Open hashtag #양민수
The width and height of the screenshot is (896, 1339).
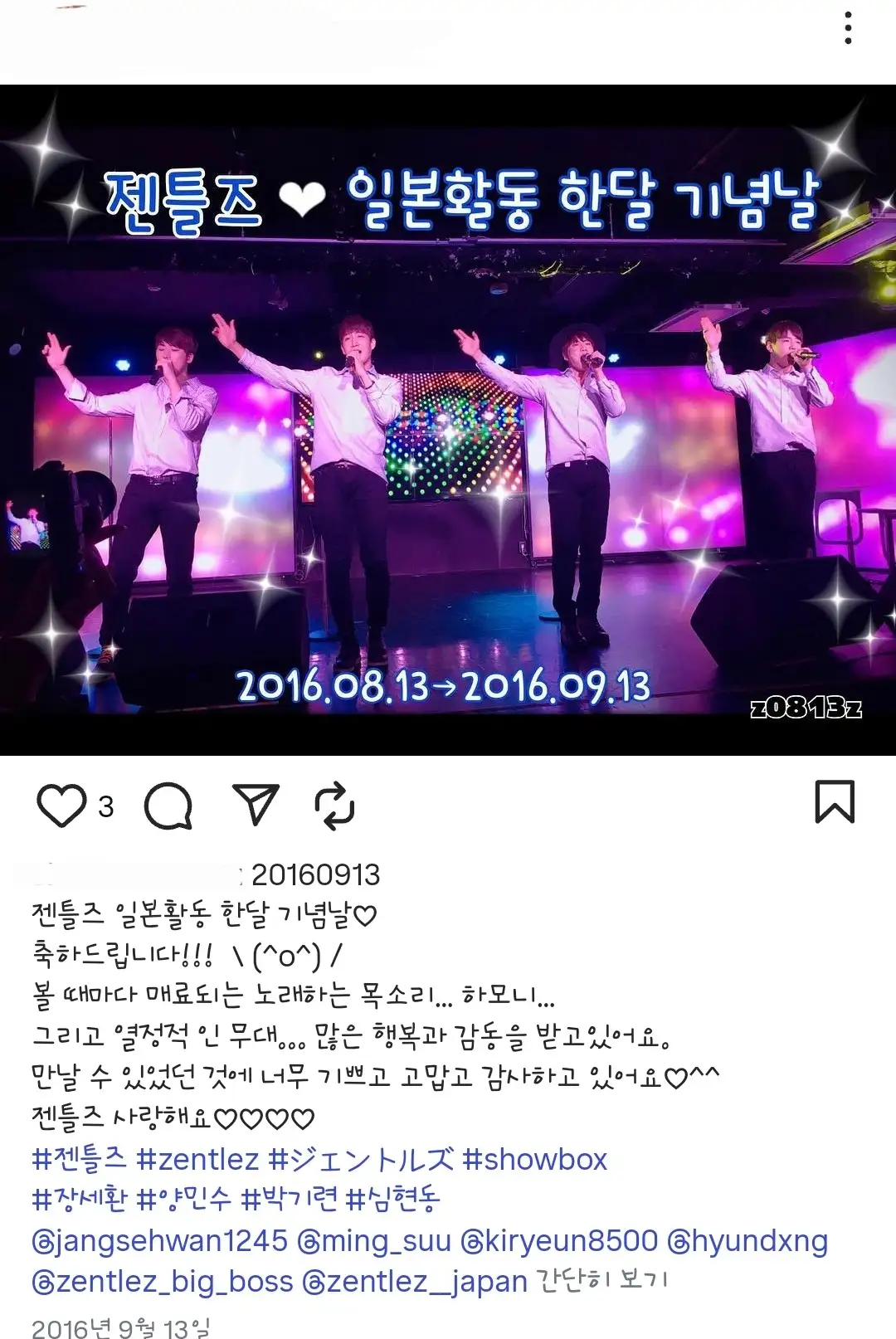(183, 1199)
